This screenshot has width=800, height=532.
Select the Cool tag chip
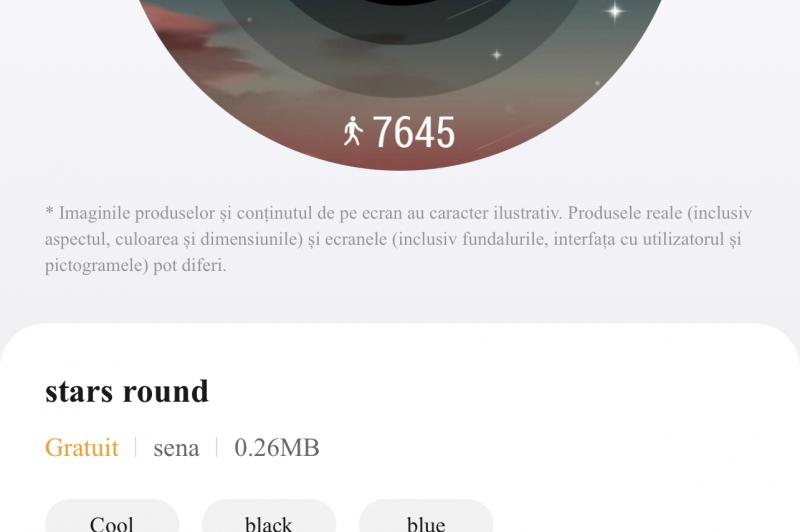tap(112, 519)
